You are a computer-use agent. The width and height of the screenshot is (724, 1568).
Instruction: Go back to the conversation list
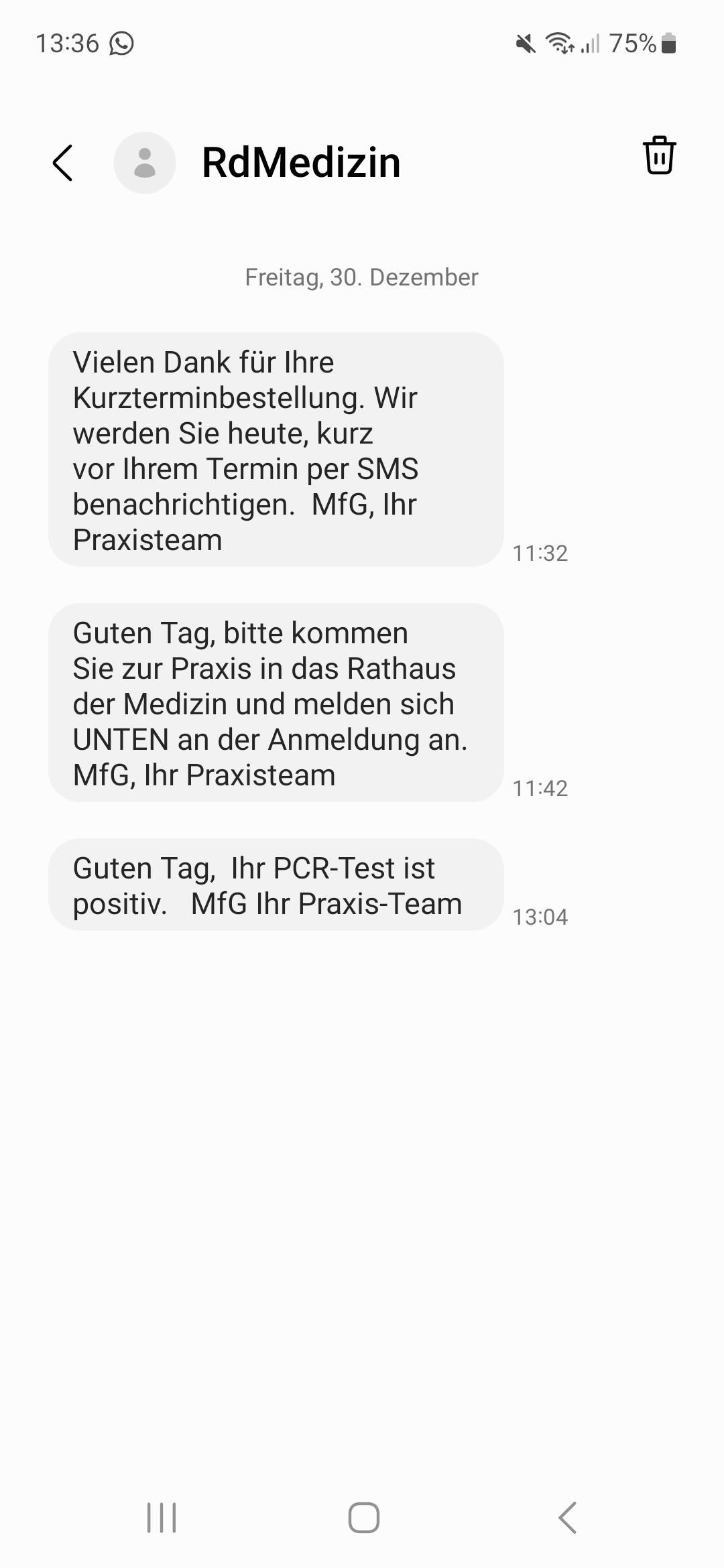pos(62,163)
